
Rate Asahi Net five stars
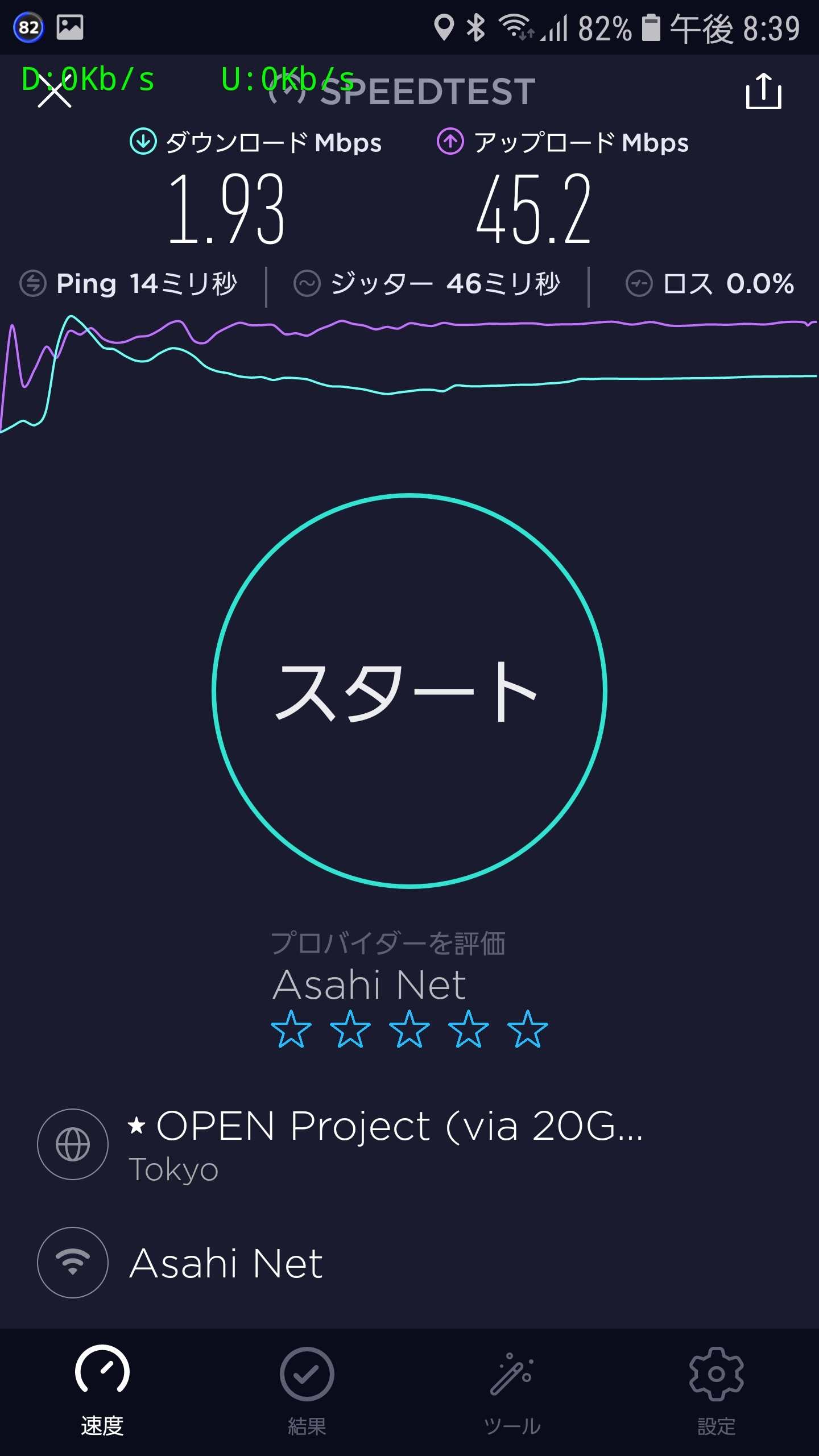pyautogui.click(x=527, y=1029)
